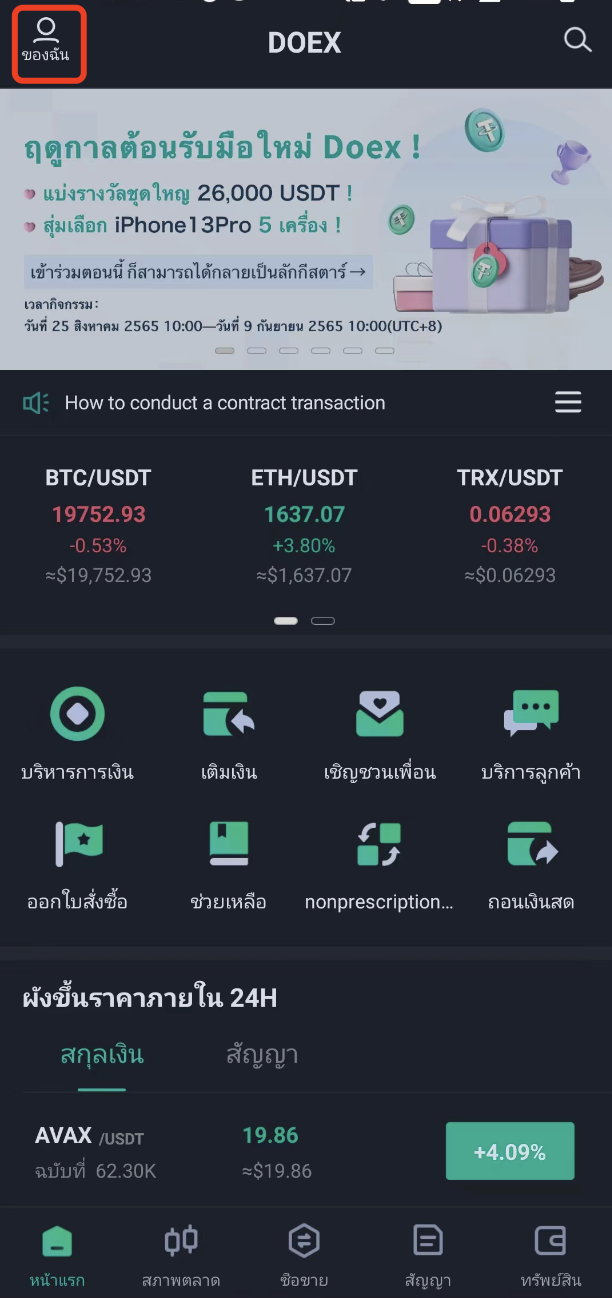
Task: Open the announcements list menu icon
Action: pos(568,402)
